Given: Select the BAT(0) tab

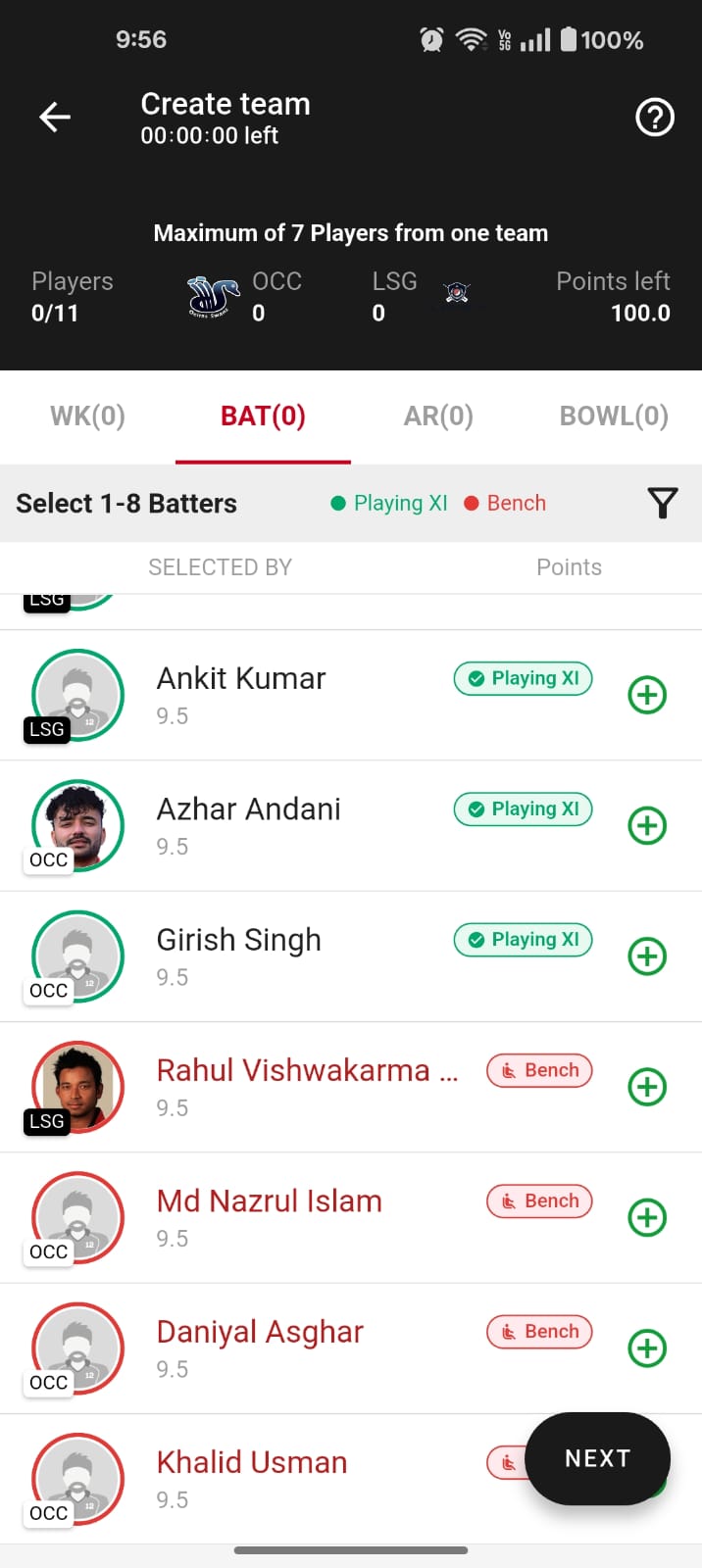Looking at the screenshot, I should pyautogui.click(x=263, y=416).
